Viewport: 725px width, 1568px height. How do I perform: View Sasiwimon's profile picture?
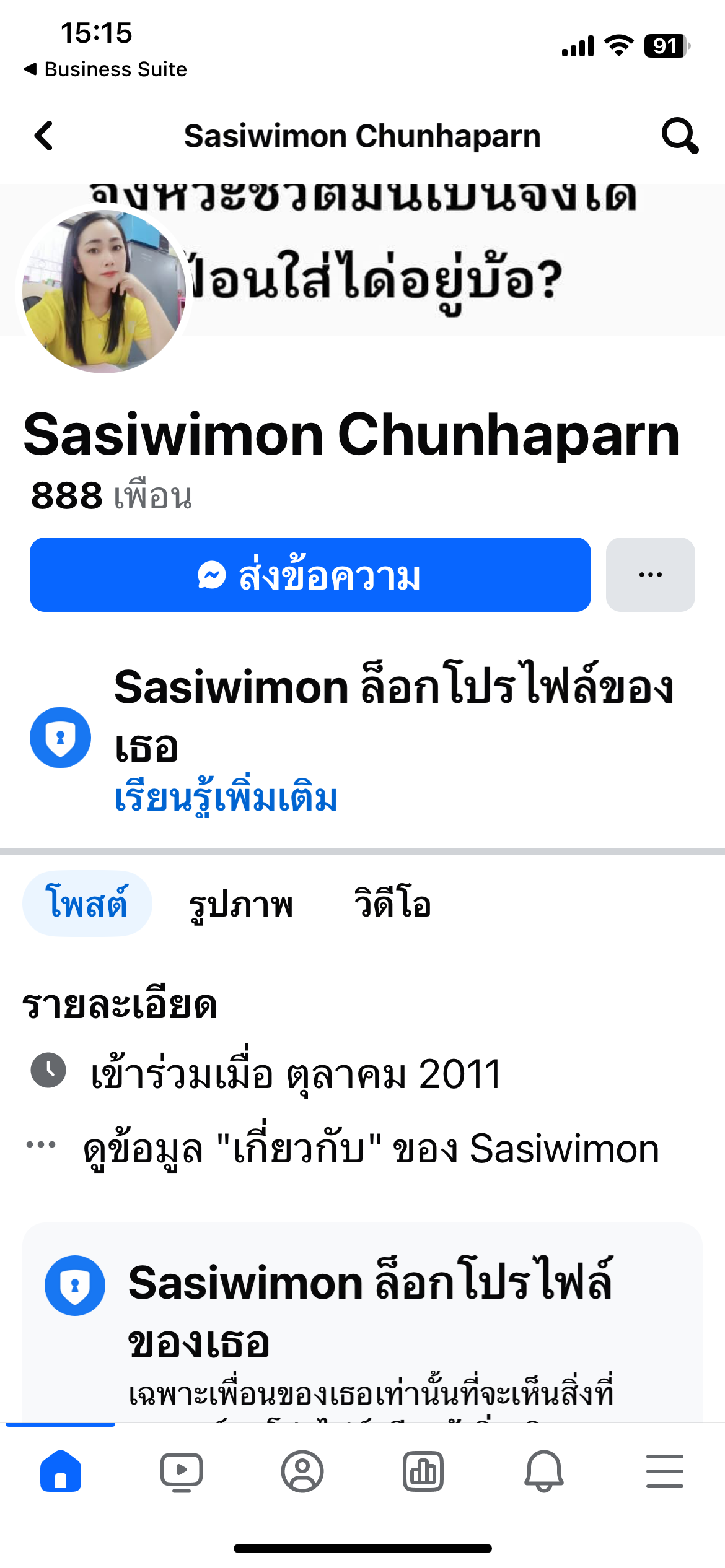(104, 291)
